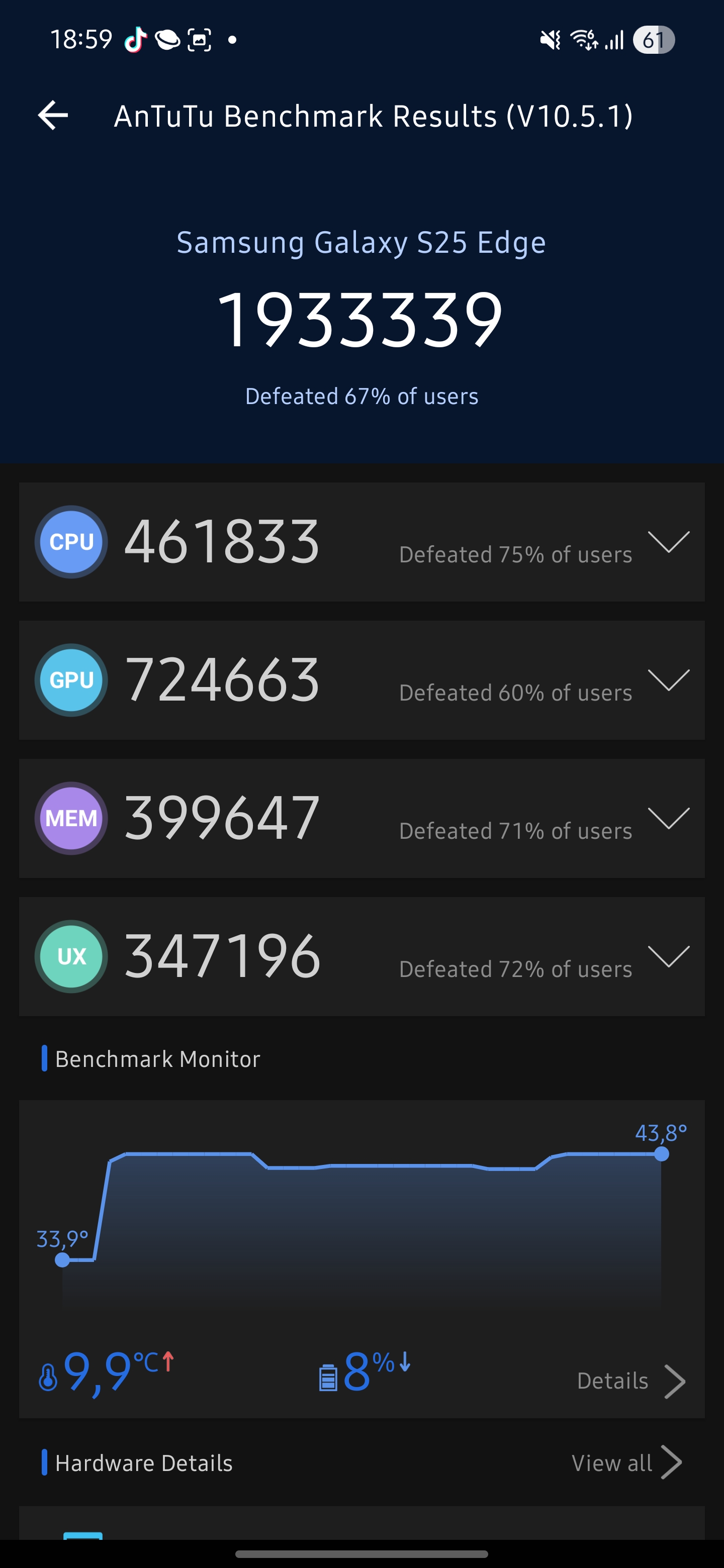
Task: Expand the MEM score section
Action: coord(668,818)
